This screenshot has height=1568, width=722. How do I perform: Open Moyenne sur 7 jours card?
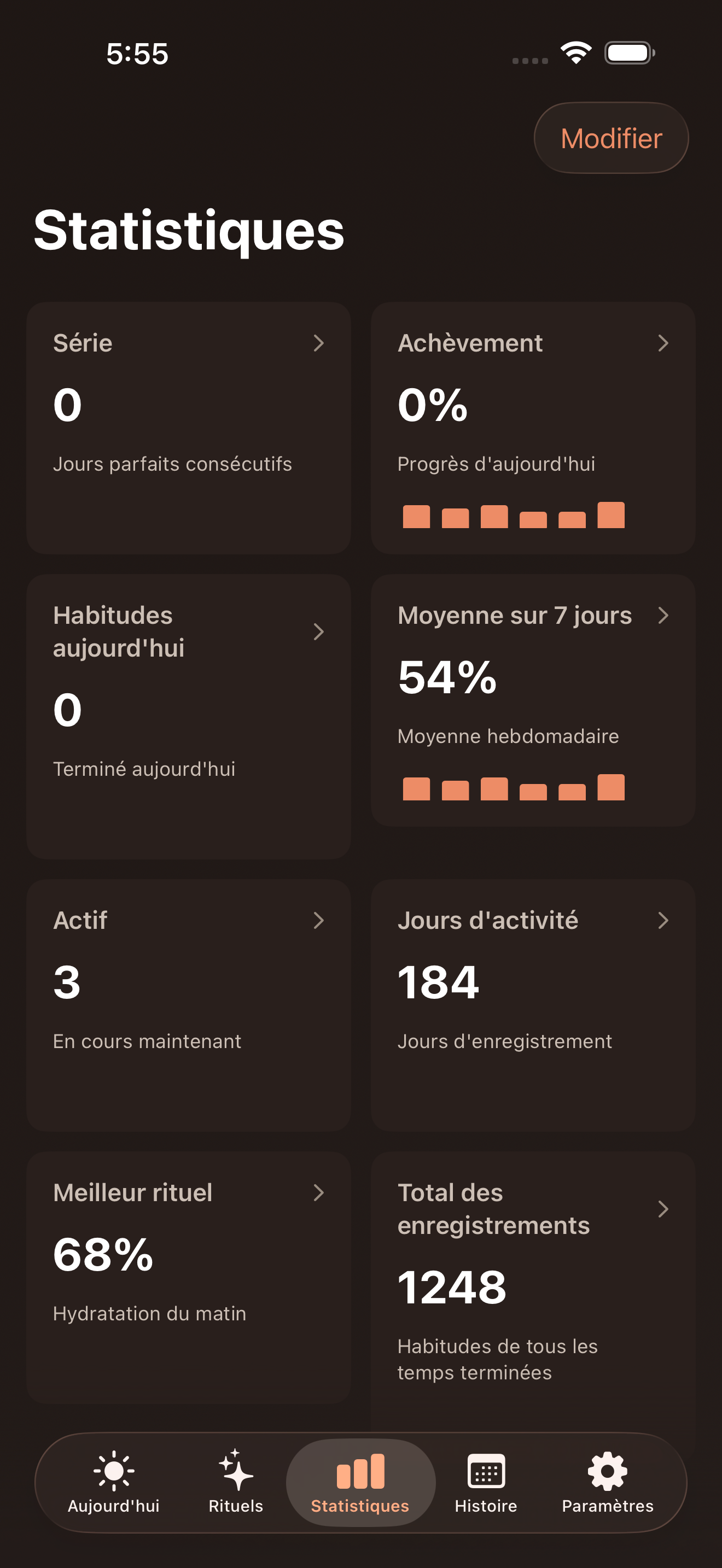(x=533, y=700)
